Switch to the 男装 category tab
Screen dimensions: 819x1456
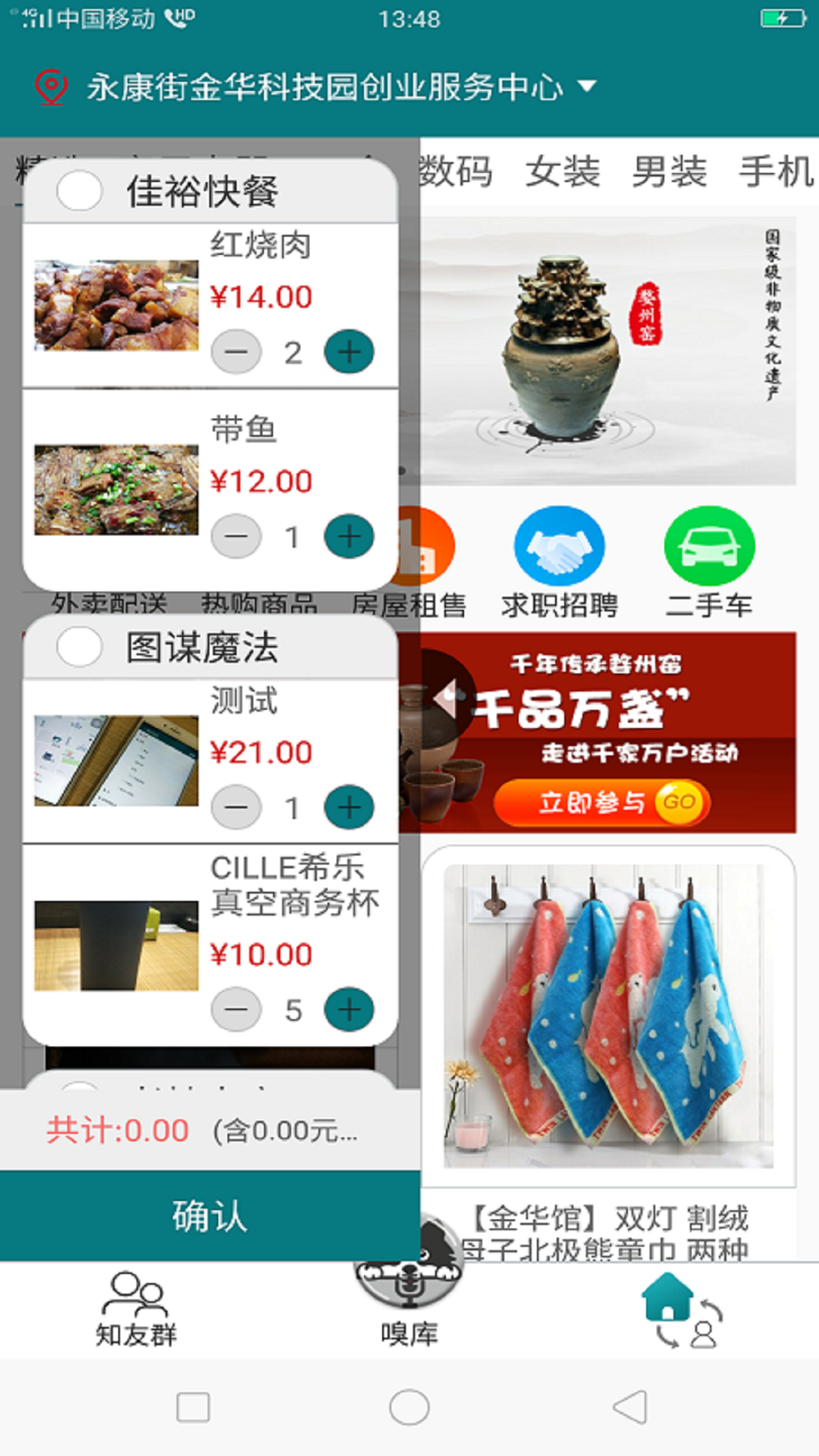click(670, 171)
